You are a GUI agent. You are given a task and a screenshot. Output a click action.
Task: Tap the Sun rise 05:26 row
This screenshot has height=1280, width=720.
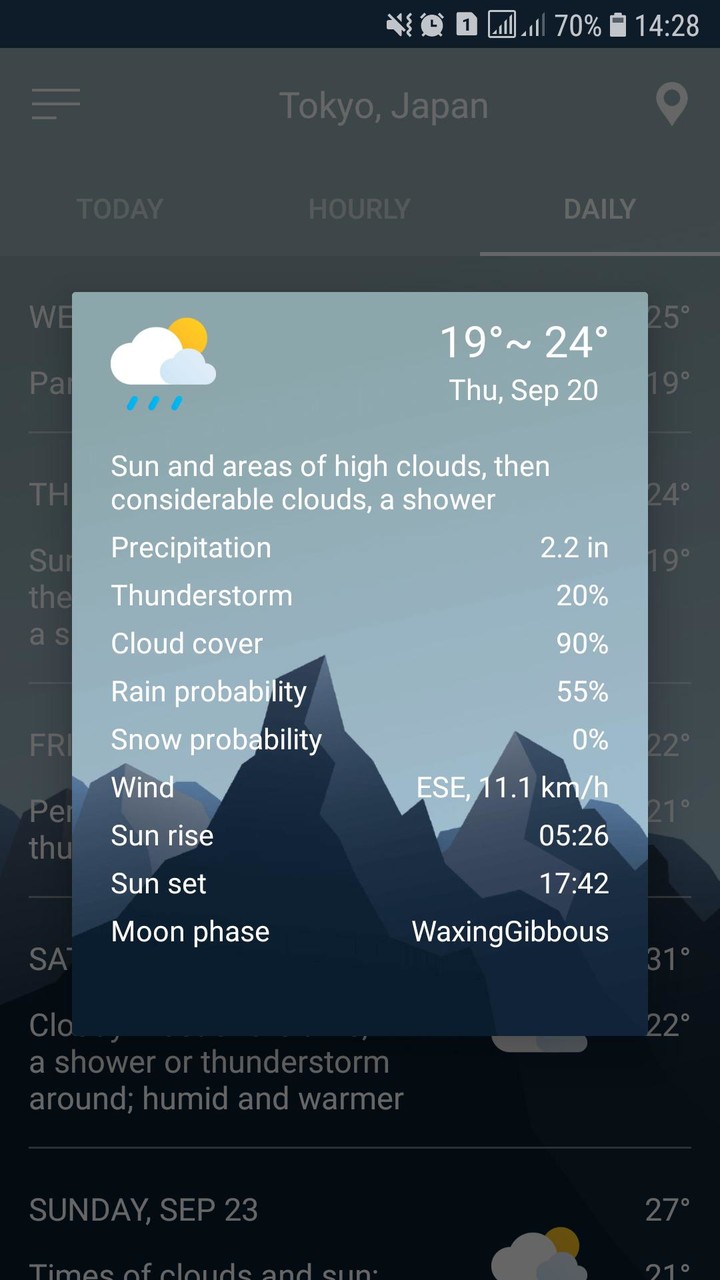(360, 835)
